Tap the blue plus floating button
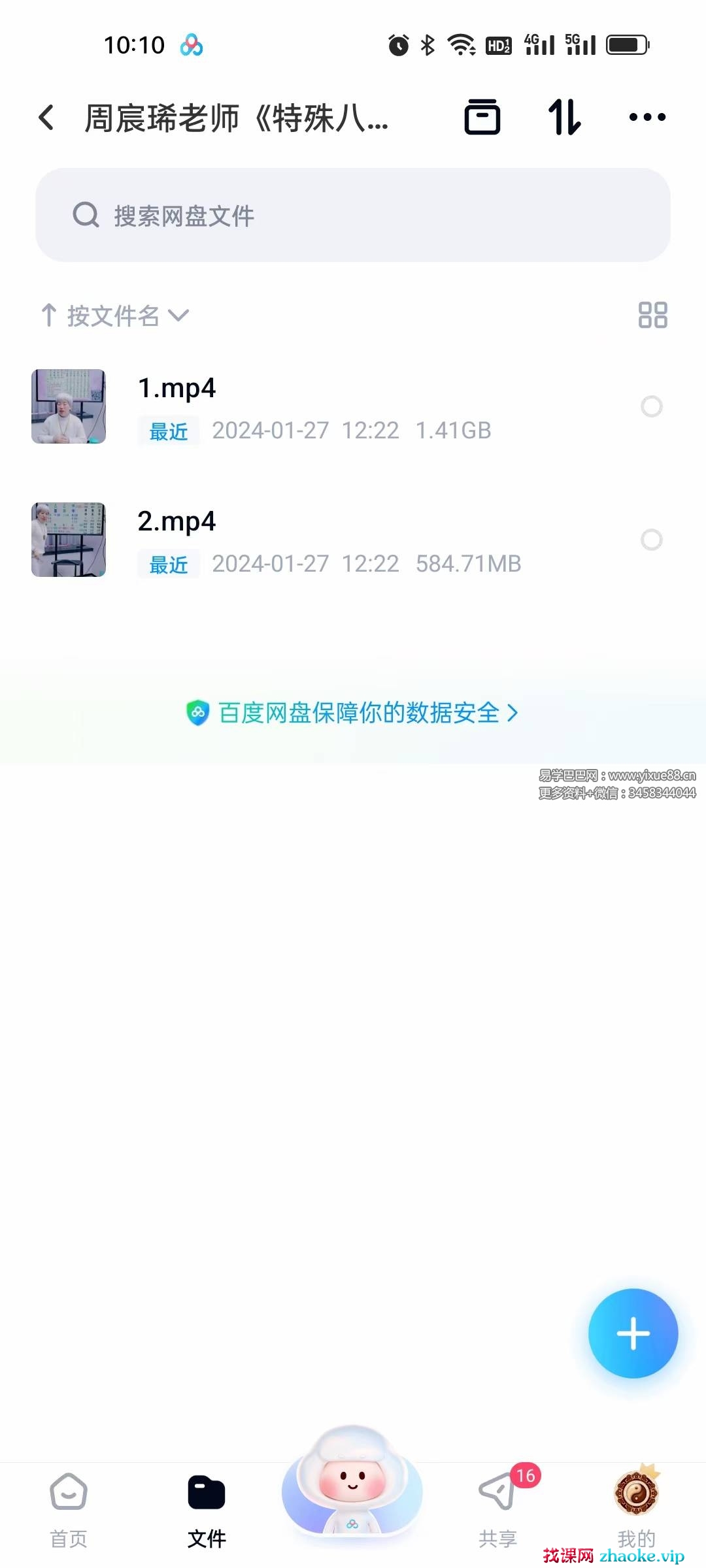706x1568 pixels. coord(633,1333)
